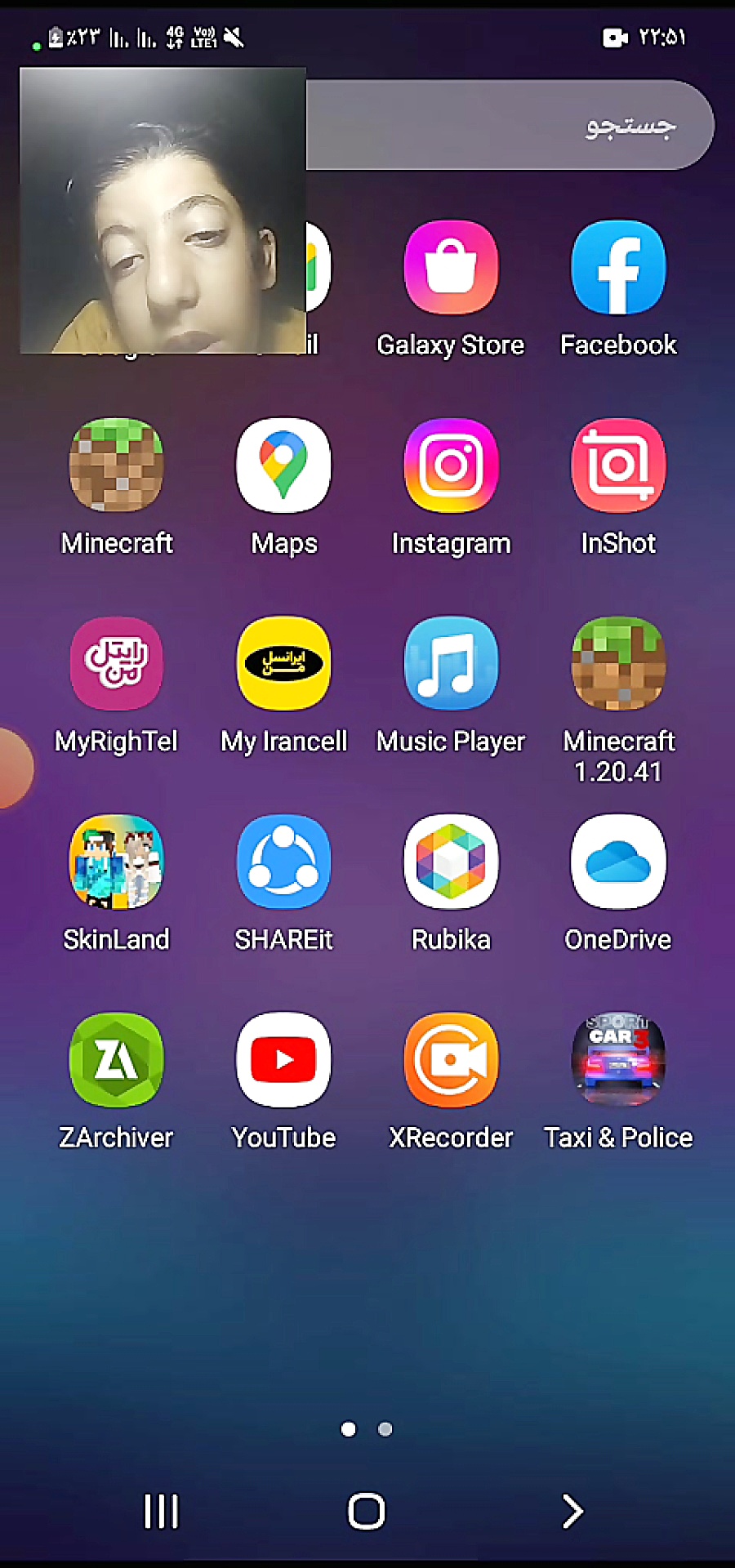
Task: Open Google Maps
Action: 283,465
